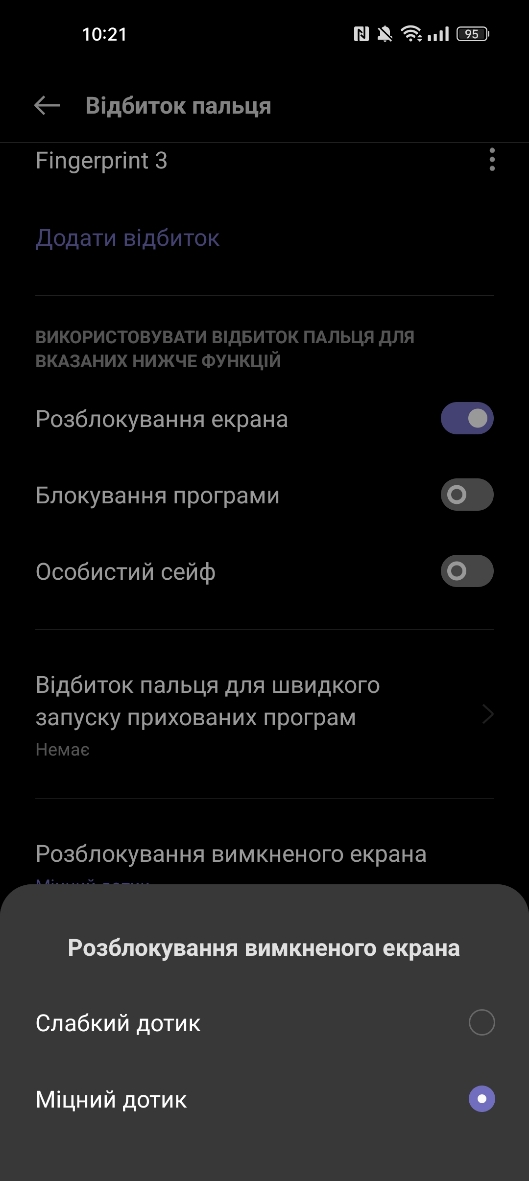Choose the Міцний дотик option
This screenshot has width=529, height=1181.
pyautogui.click(x=264, y=1100)
